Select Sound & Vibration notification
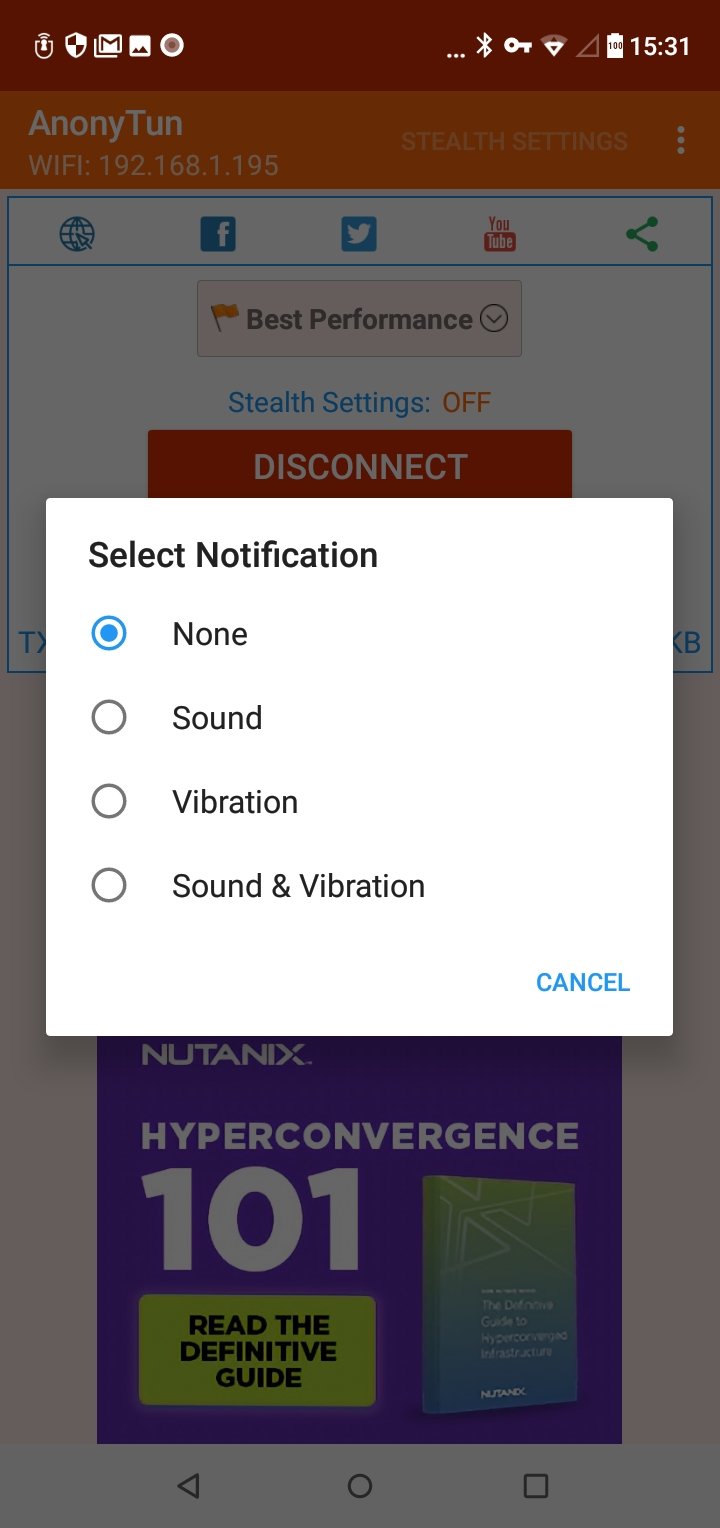The width and height of the screenshot is (720, 1528). coord(359,886)
